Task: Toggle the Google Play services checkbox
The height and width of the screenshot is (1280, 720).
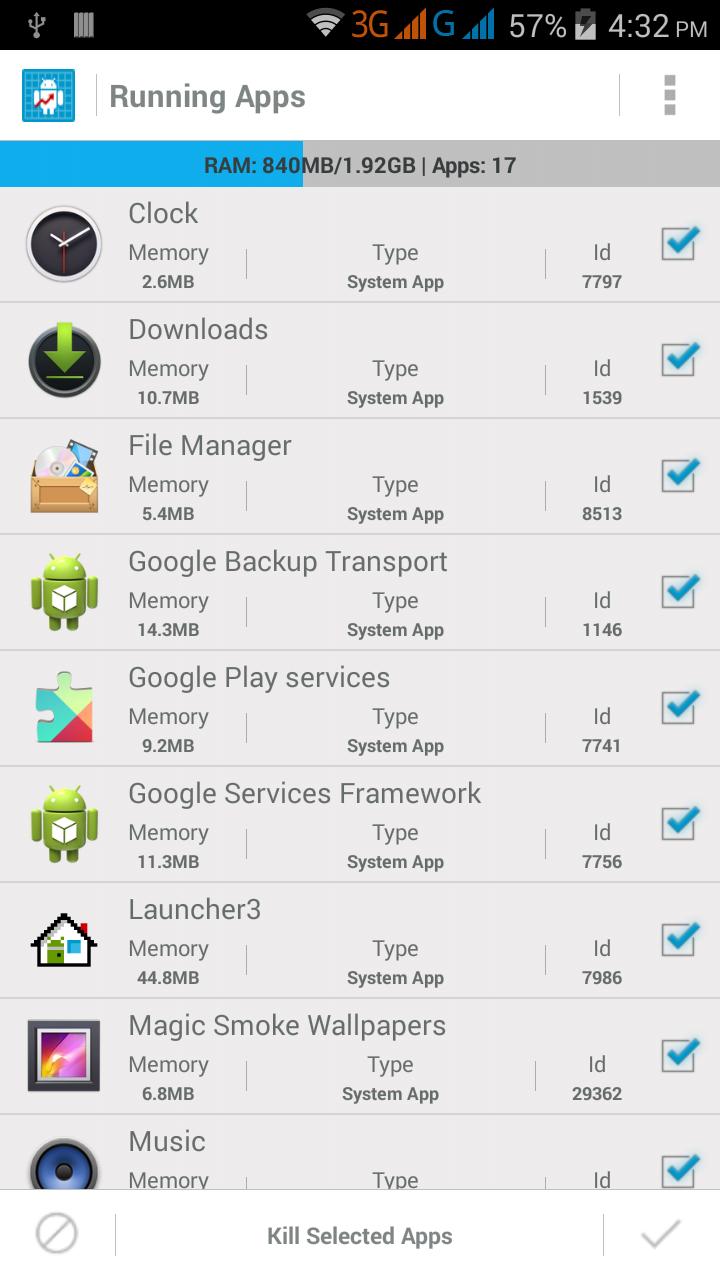Action: [x=679, y=705]
